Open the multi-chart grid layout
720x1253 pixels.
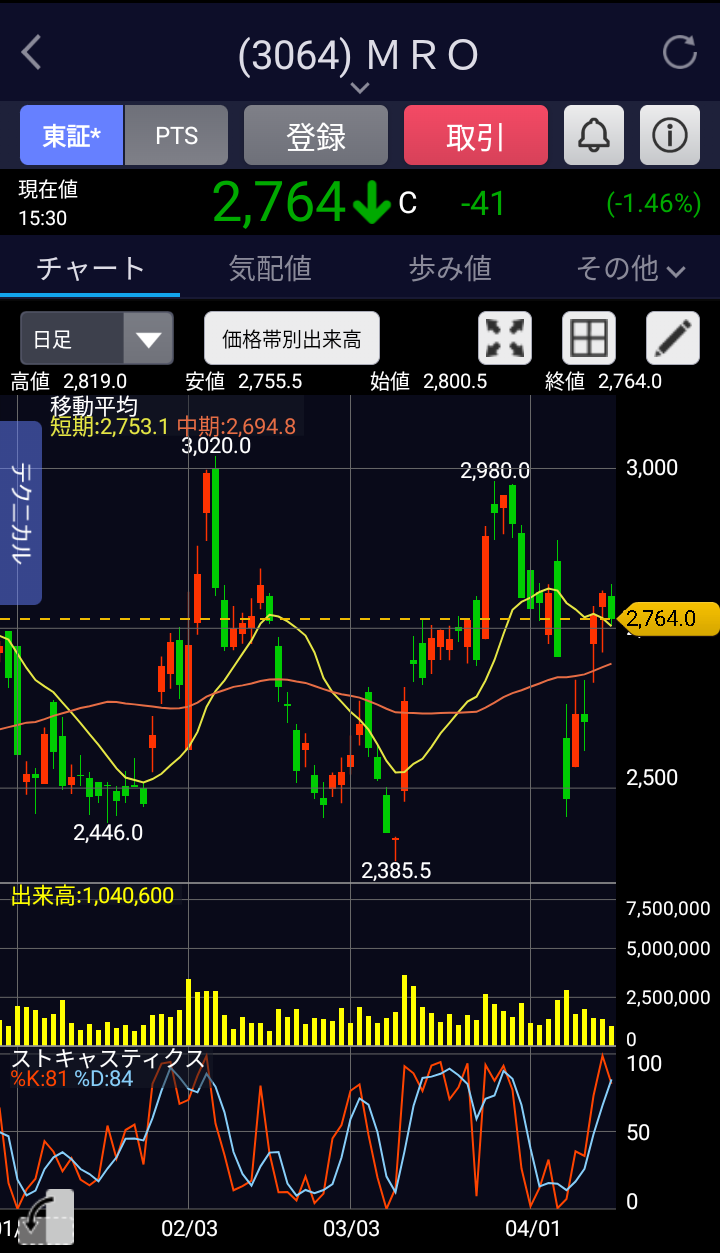[588, 339]
